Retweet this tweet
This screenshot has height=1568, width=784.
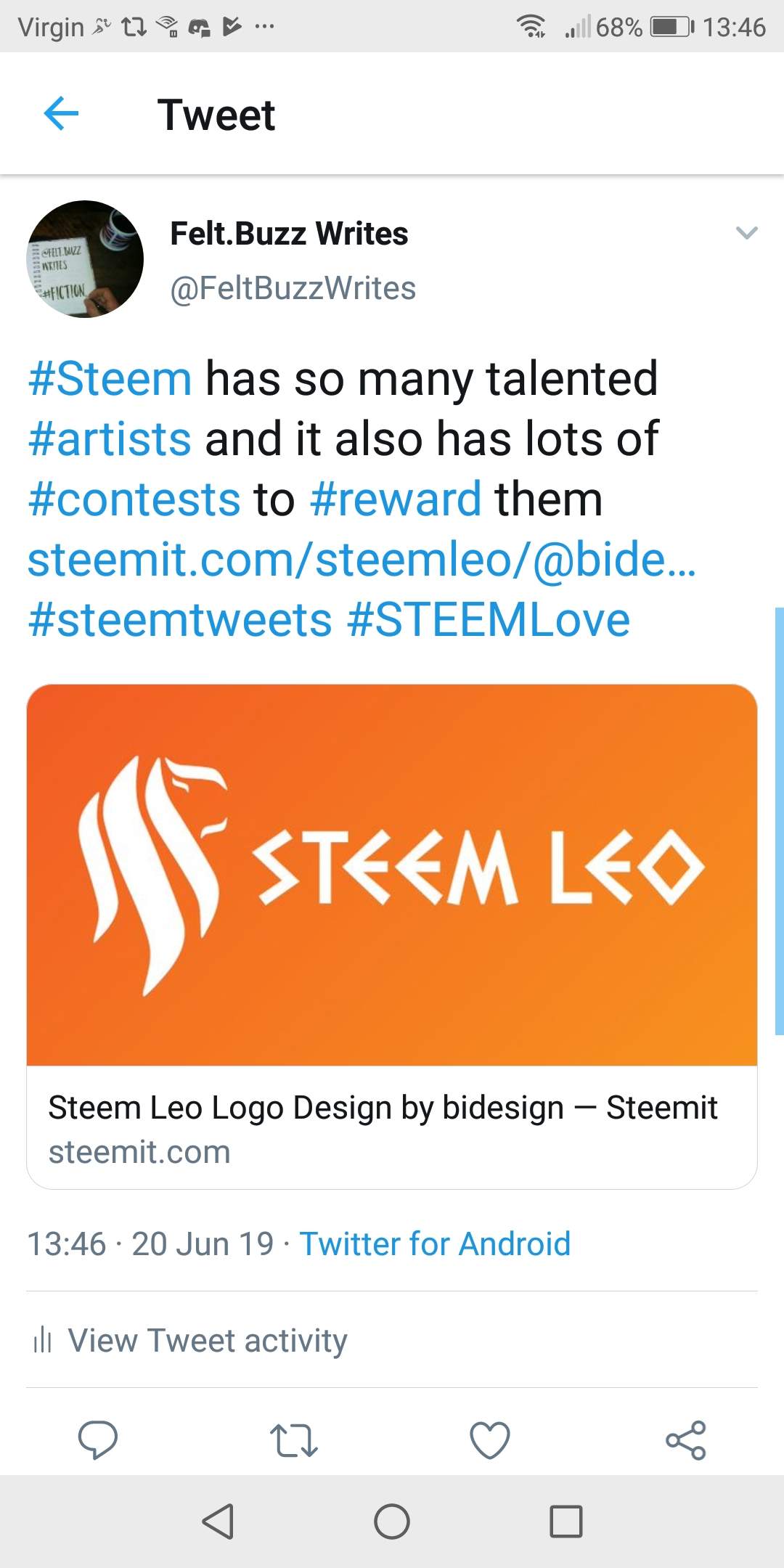(x=293, y=1440)
